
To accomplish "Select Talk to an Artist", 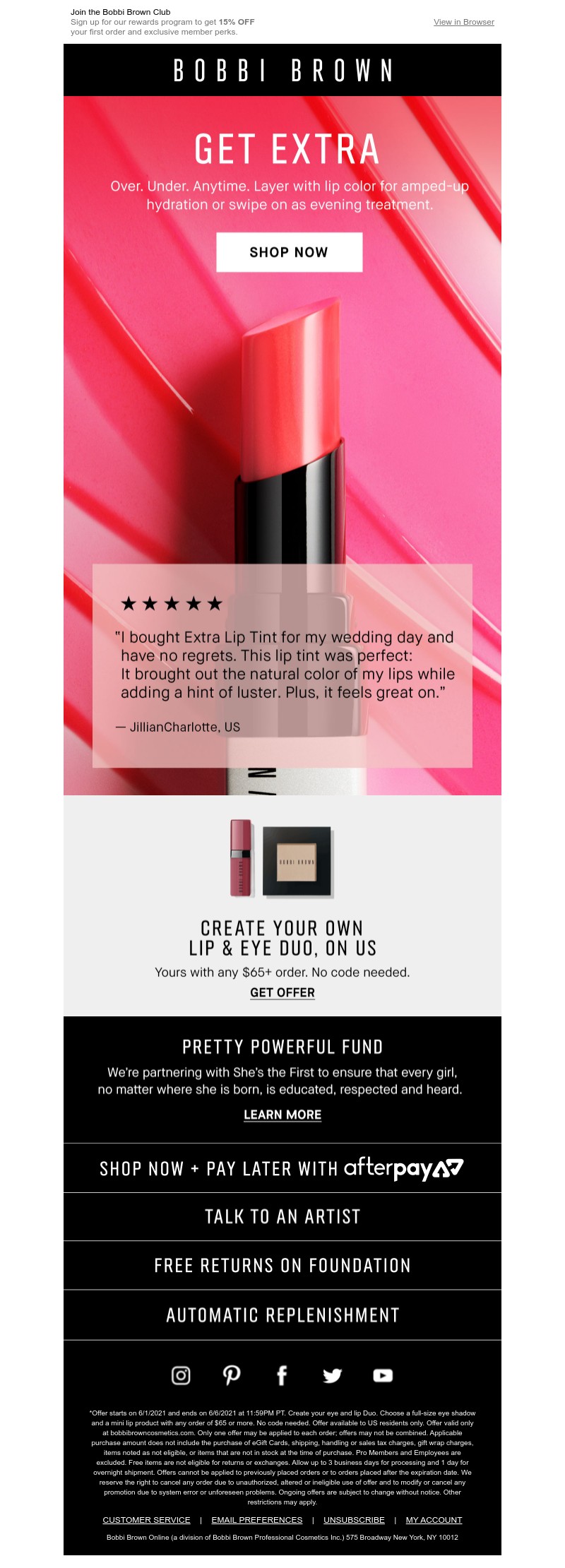I will [282, 1216].
